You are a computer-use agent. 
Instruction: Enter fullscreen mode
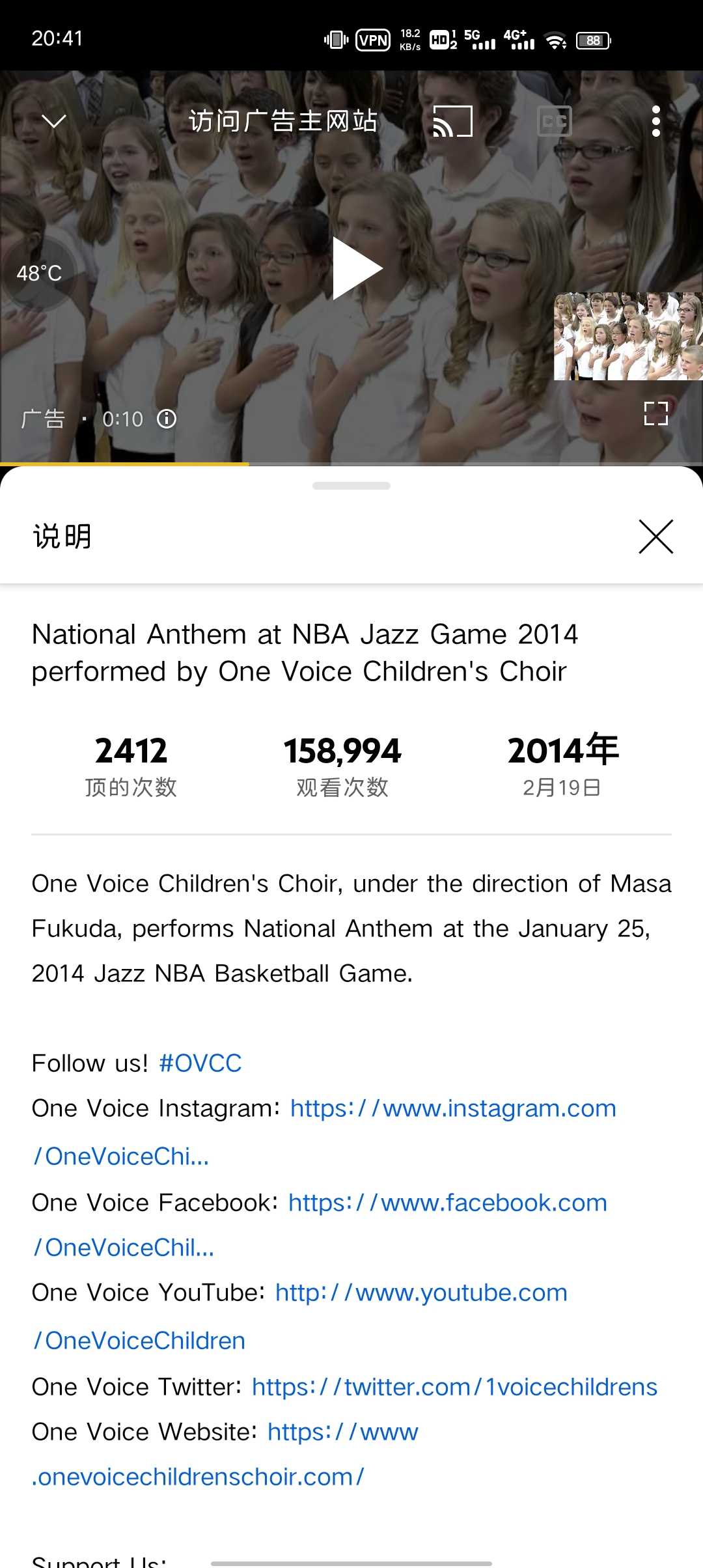pyautogui.click(x=655, y=413)
